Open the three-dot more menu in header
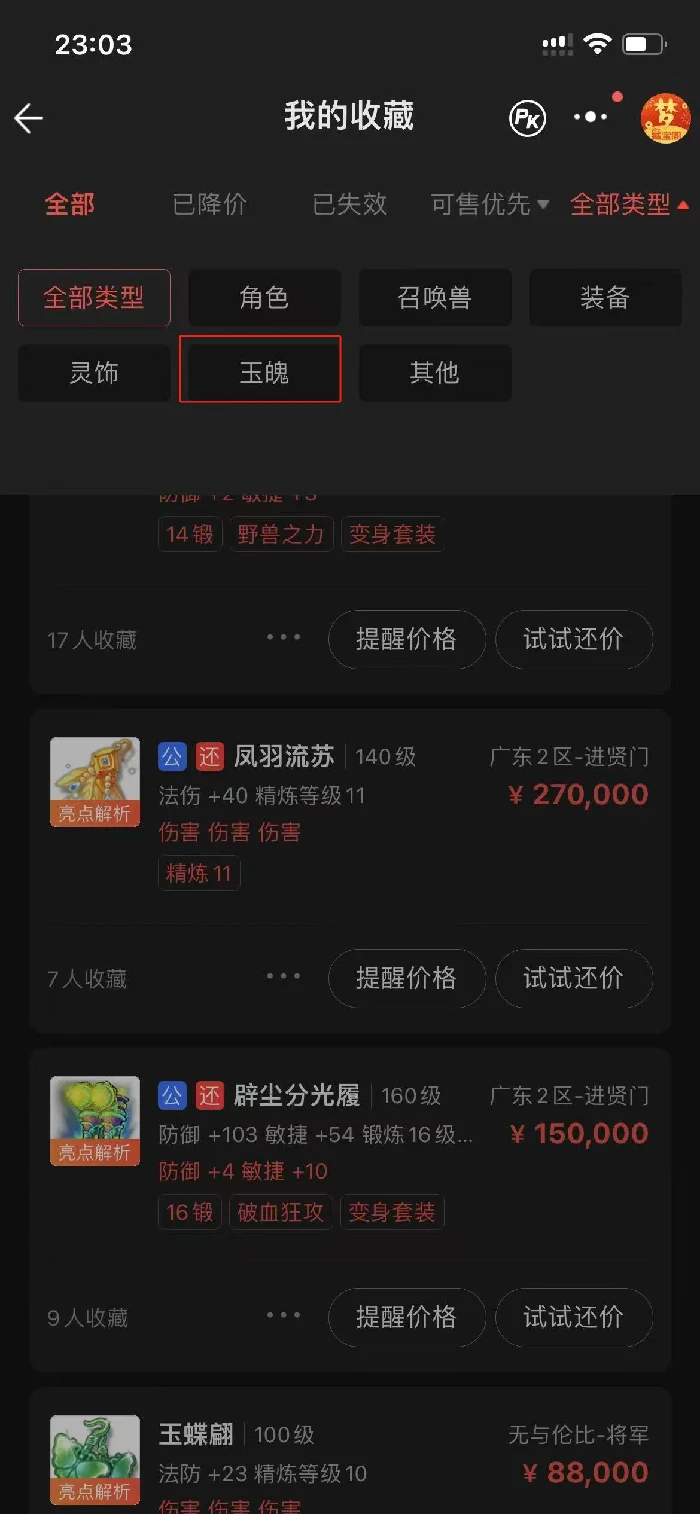Viewport: 700px width, 1514px height. tap(590, 118)
